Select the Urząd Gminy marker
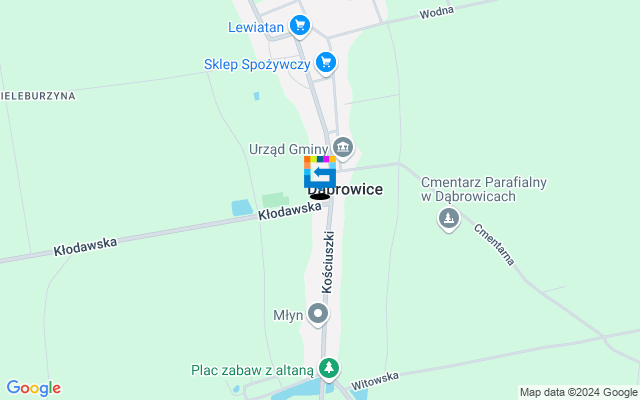This screenshot has width=640, height=400. 343,149
